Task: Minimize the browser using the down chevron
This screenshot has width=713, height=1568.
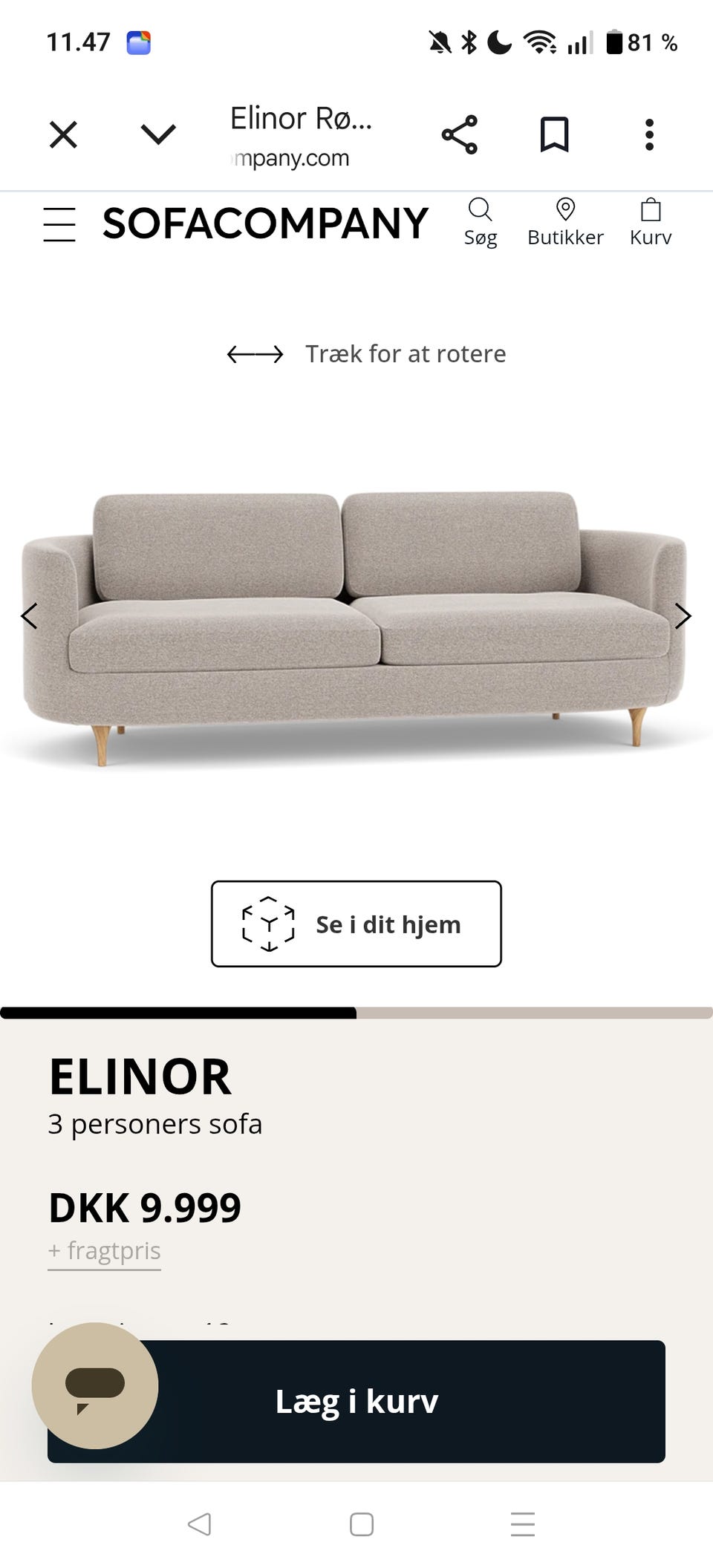Action: pyautogui.click(x=158, y=134)
